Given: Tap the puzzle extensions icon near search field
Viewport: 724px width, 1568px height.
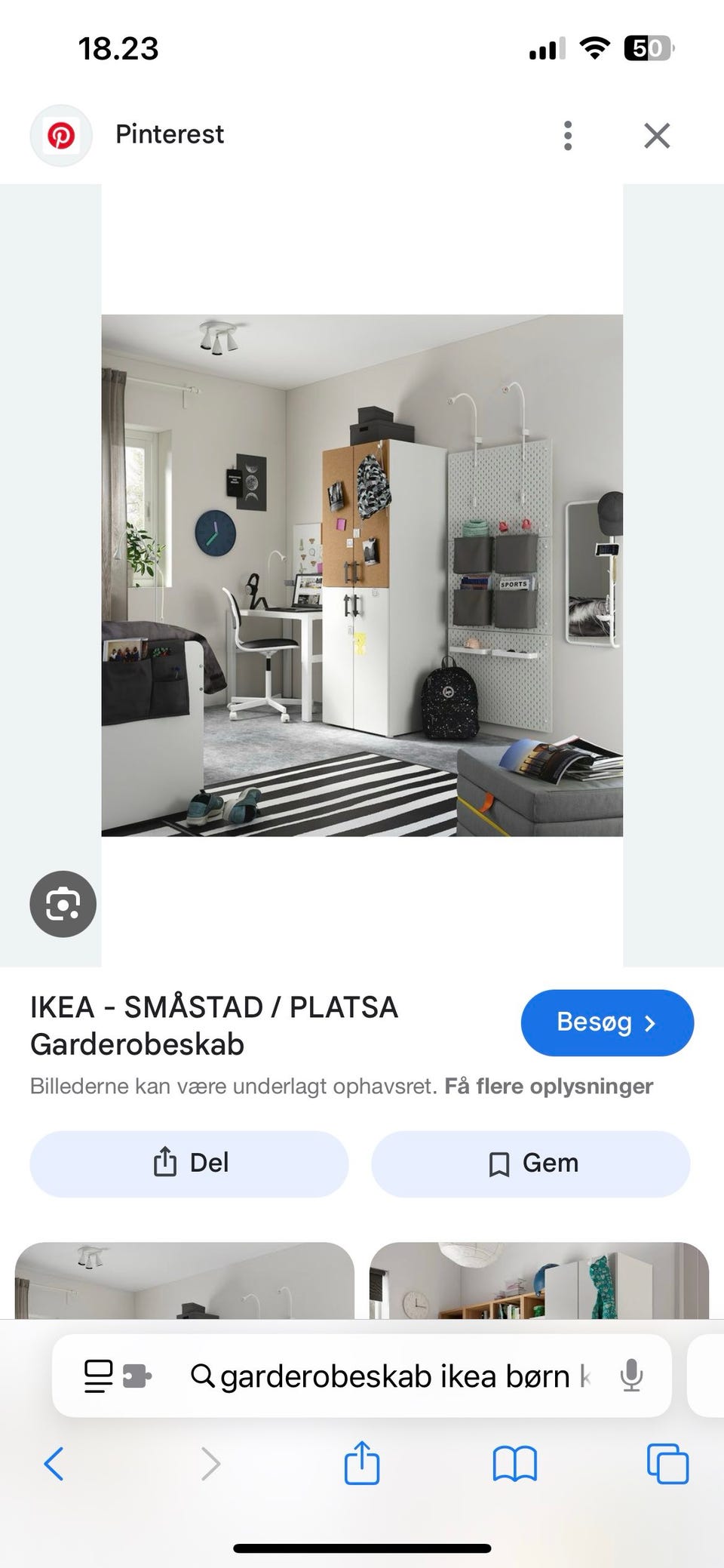Looking at the screenshot, I should 139,1375.
